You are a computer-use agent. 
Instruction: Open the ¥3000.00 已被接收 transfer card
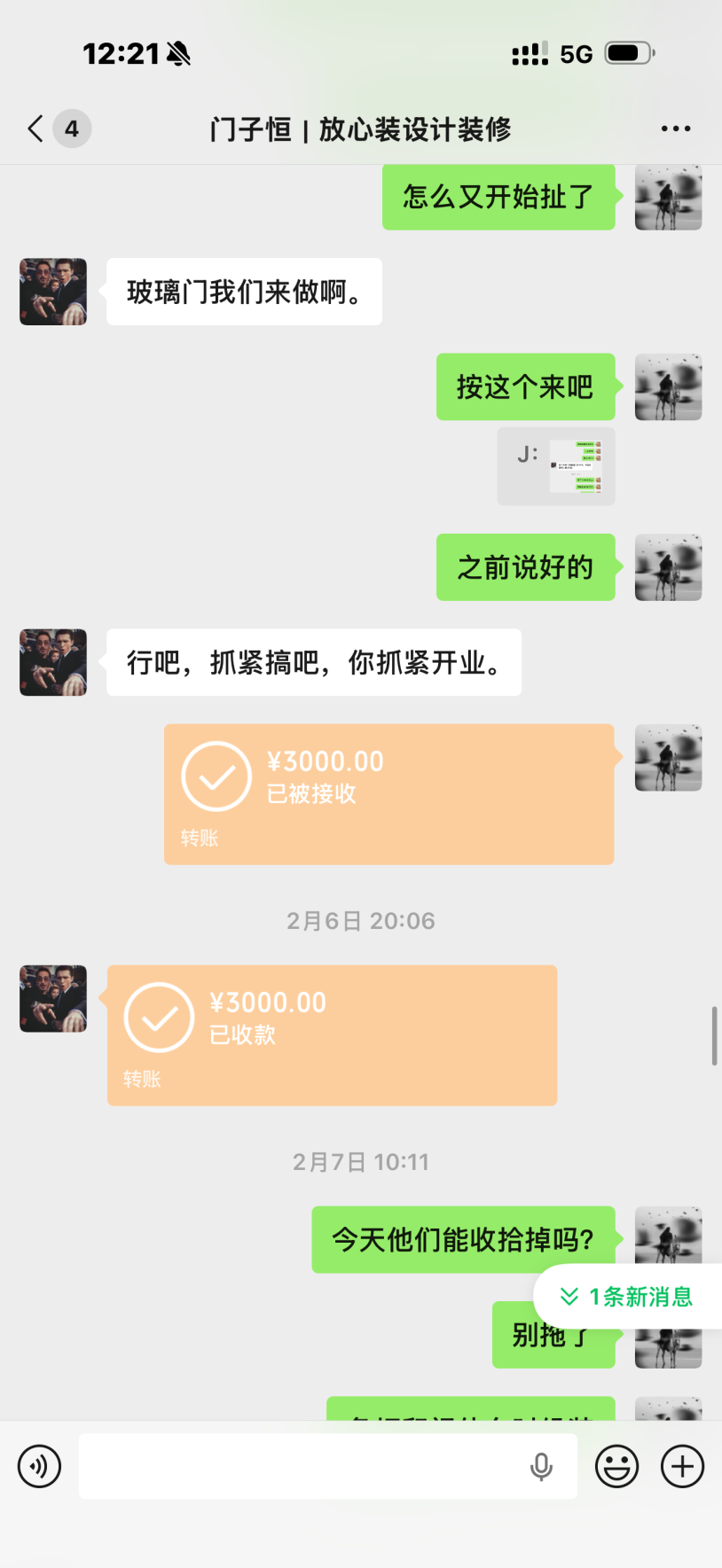388,793
